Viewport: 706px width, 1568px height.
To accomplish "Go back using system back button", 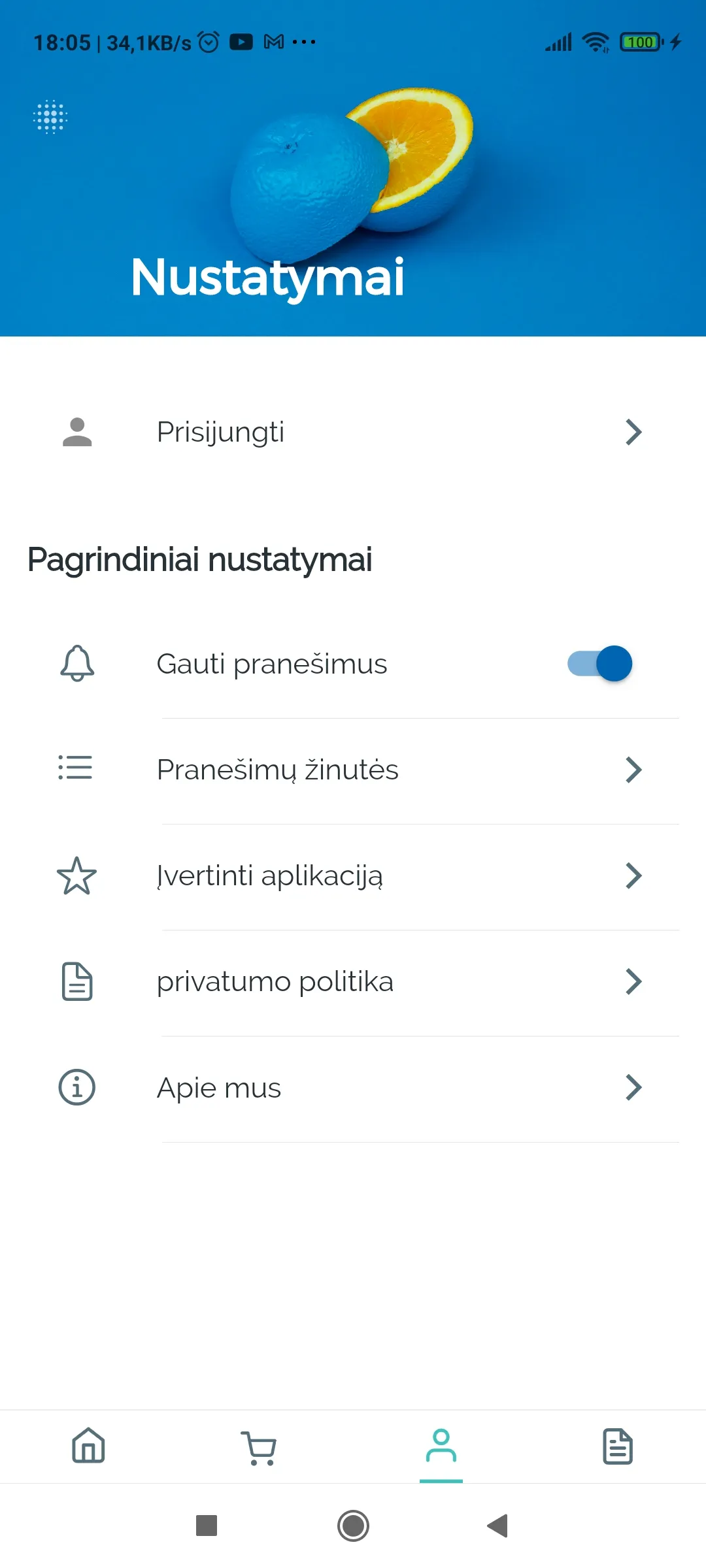I will click(x=498, y=1526).
